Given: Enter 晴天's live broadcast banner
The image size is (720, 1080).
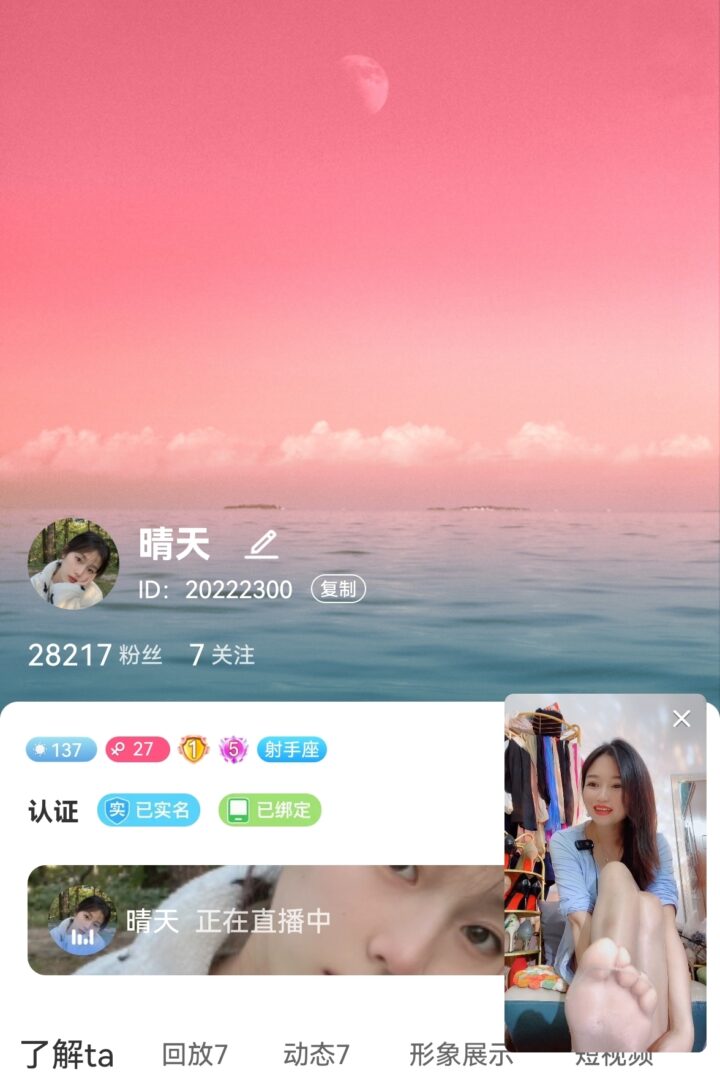Looking at the screenshot, I should click(x=260, y=920).
